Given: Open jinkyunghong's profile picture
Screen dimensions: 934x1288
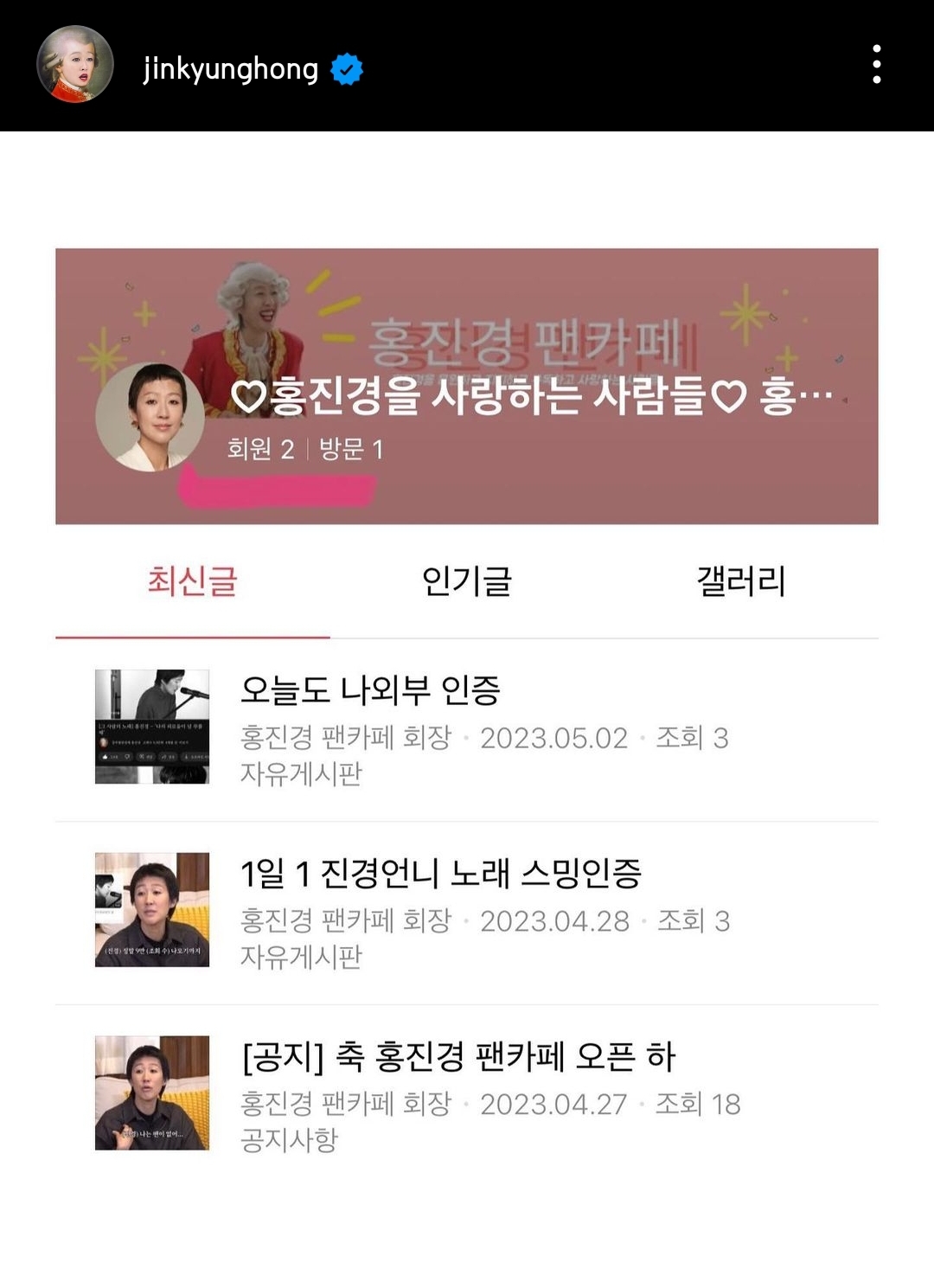Looking at the screenshot, I should (x=75, y=65).
